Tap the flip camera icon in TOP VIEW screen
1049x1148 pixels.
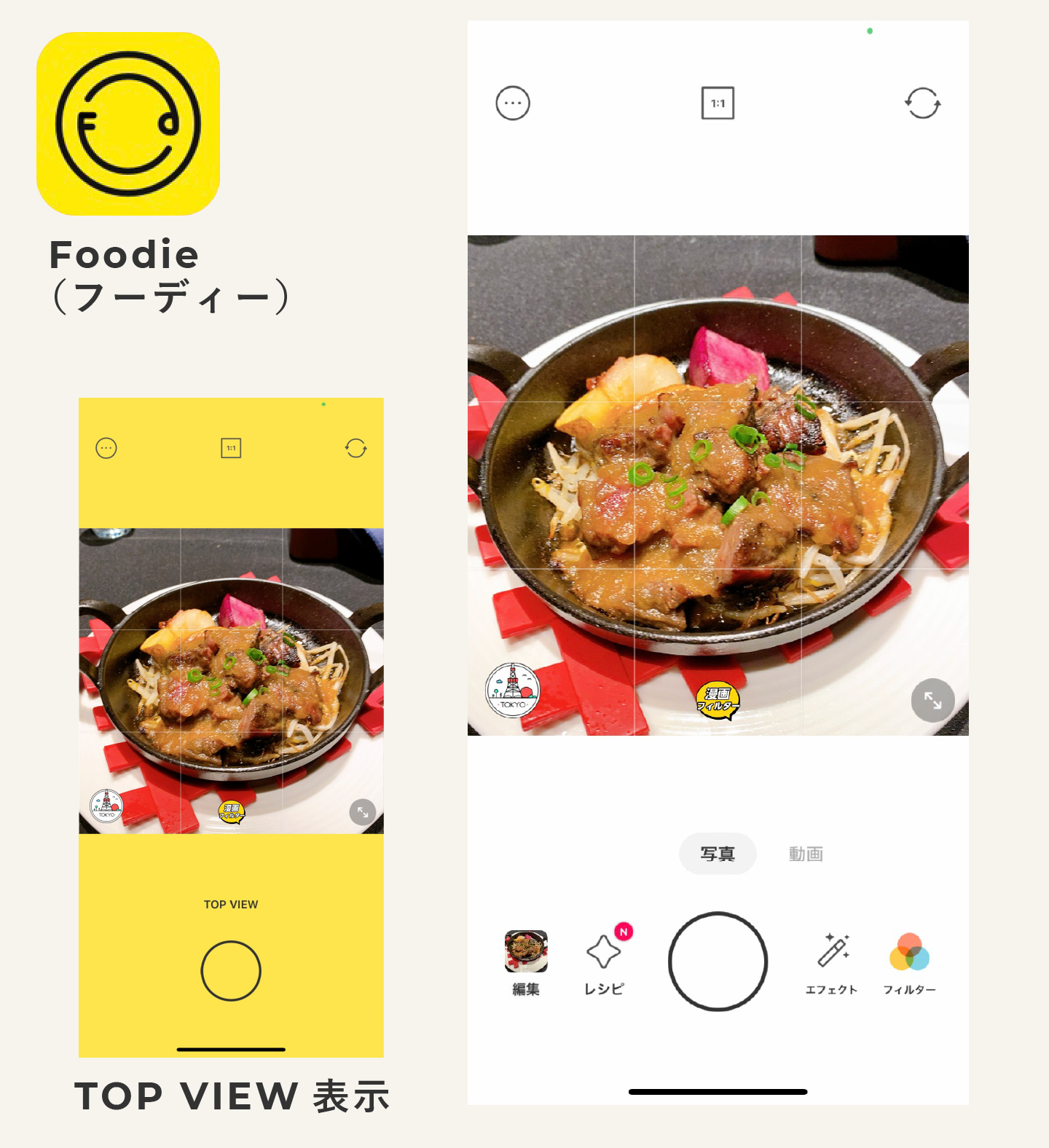(x=355, y=449)
